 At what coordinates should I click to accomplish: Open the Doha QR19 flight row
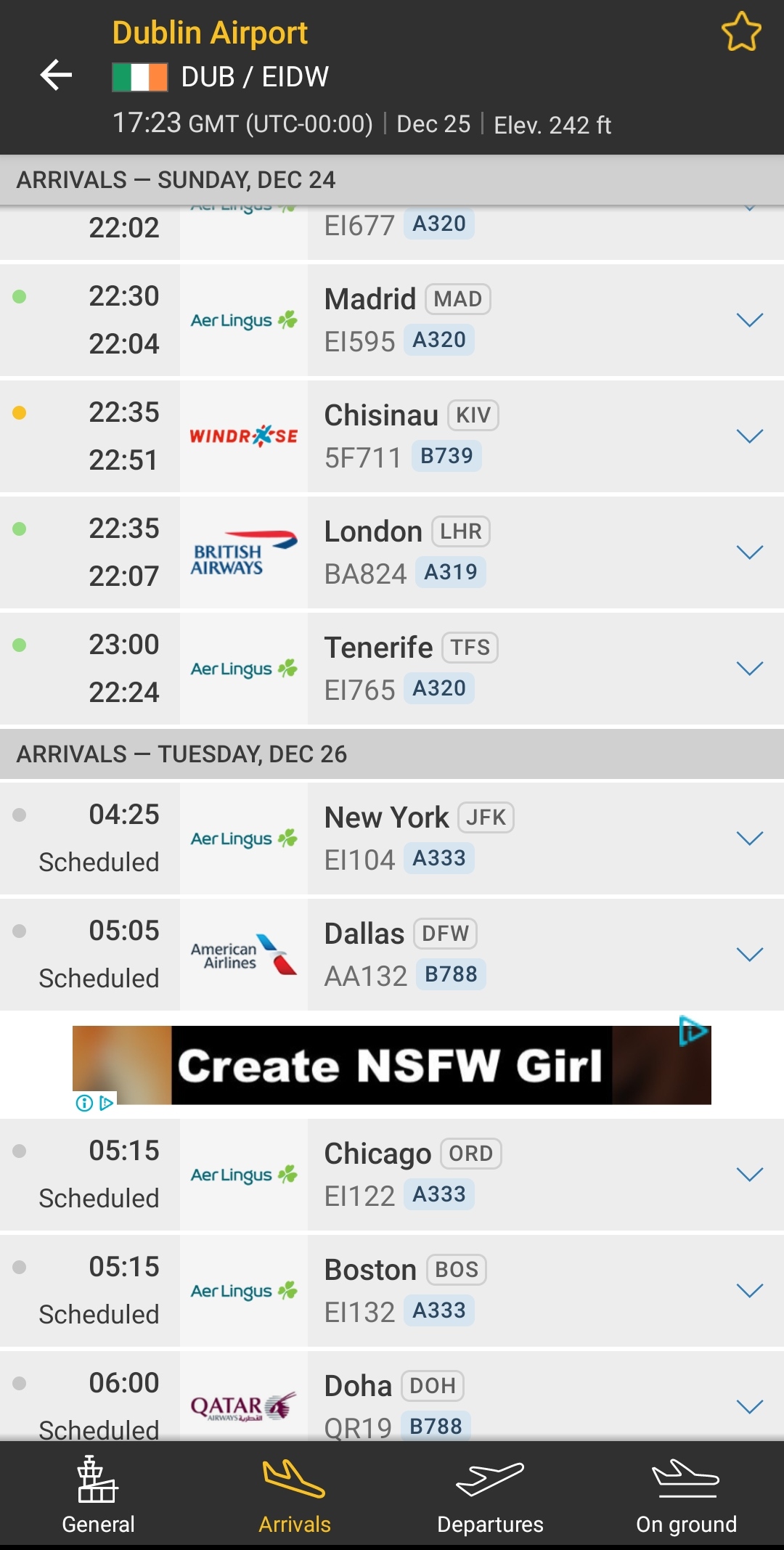click(x=392, y=1397)
